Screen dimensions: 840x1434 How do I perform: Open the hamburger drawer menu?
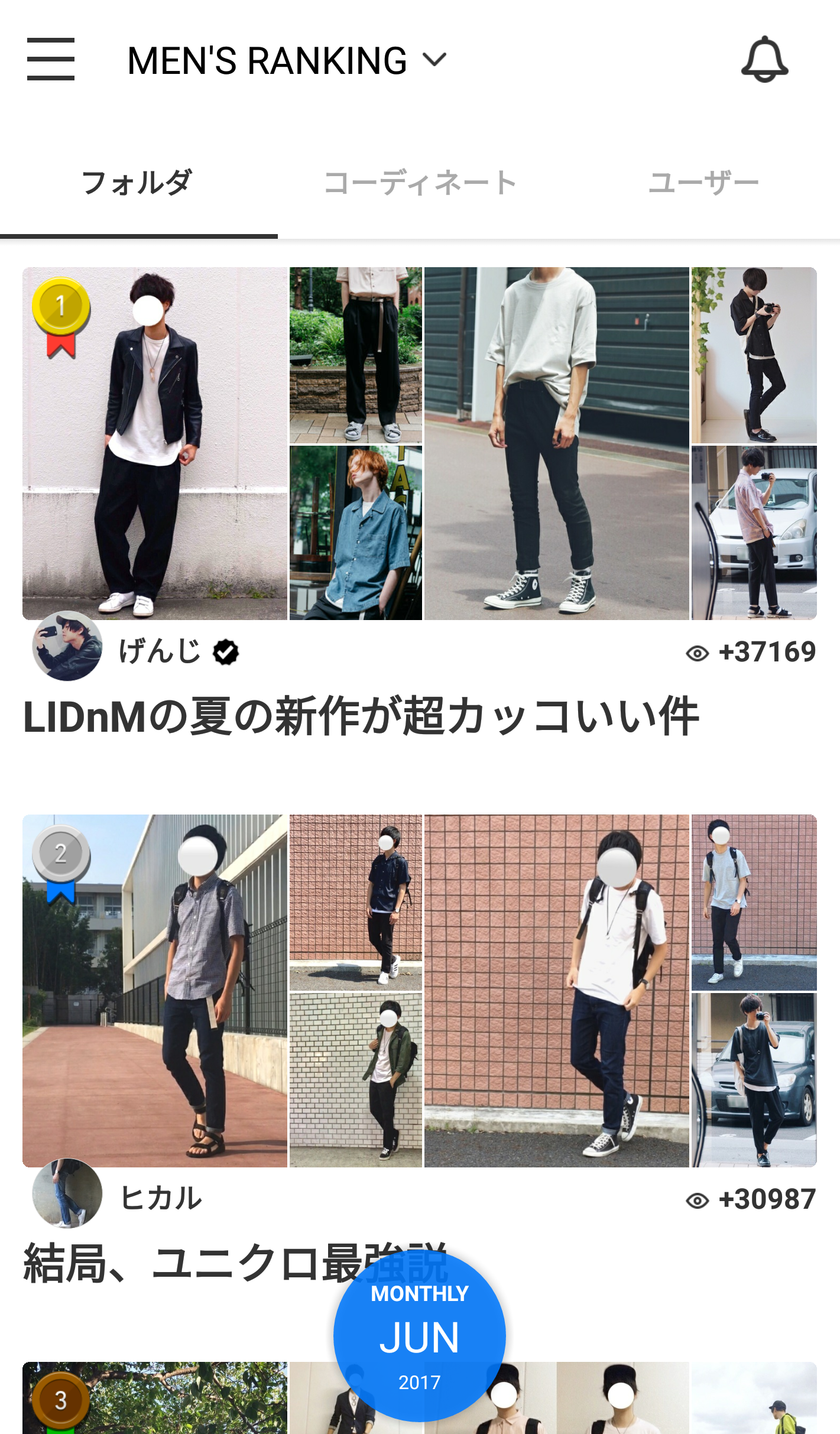click(51, 59)
